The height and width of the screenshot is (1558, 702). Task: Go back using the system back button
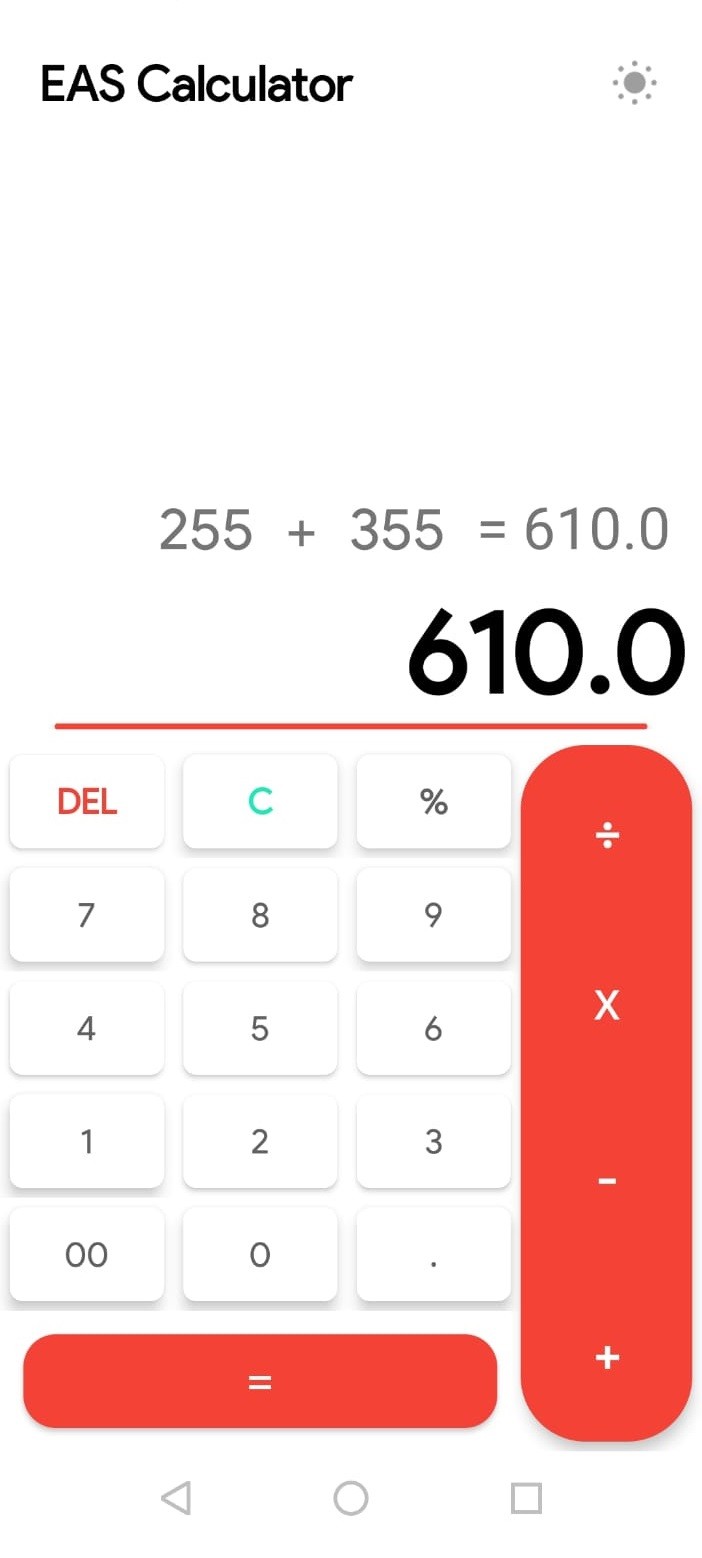pyautogui.click(x=176, y=1498)
